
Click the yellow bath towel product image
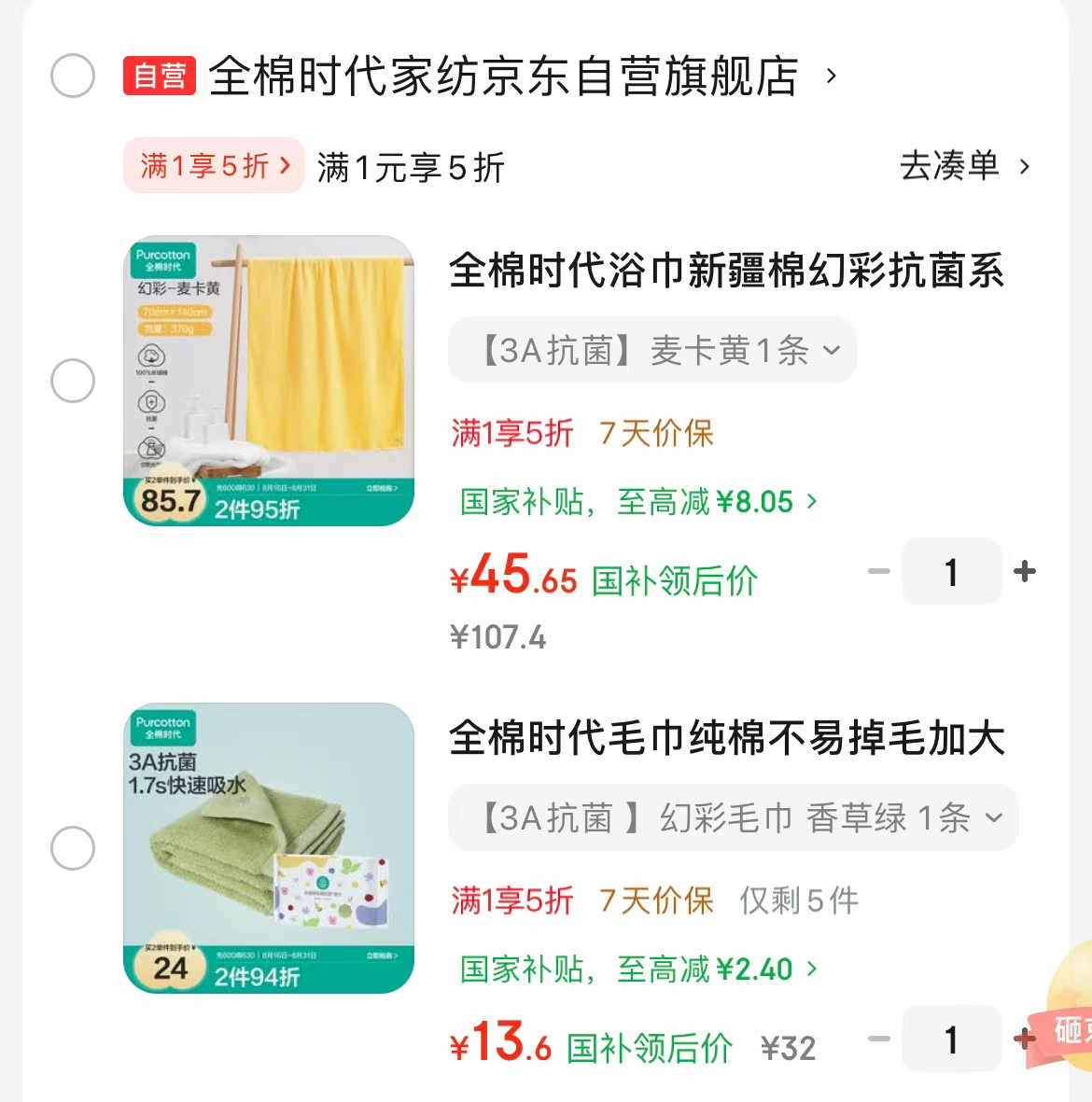(x=269, y=378)
